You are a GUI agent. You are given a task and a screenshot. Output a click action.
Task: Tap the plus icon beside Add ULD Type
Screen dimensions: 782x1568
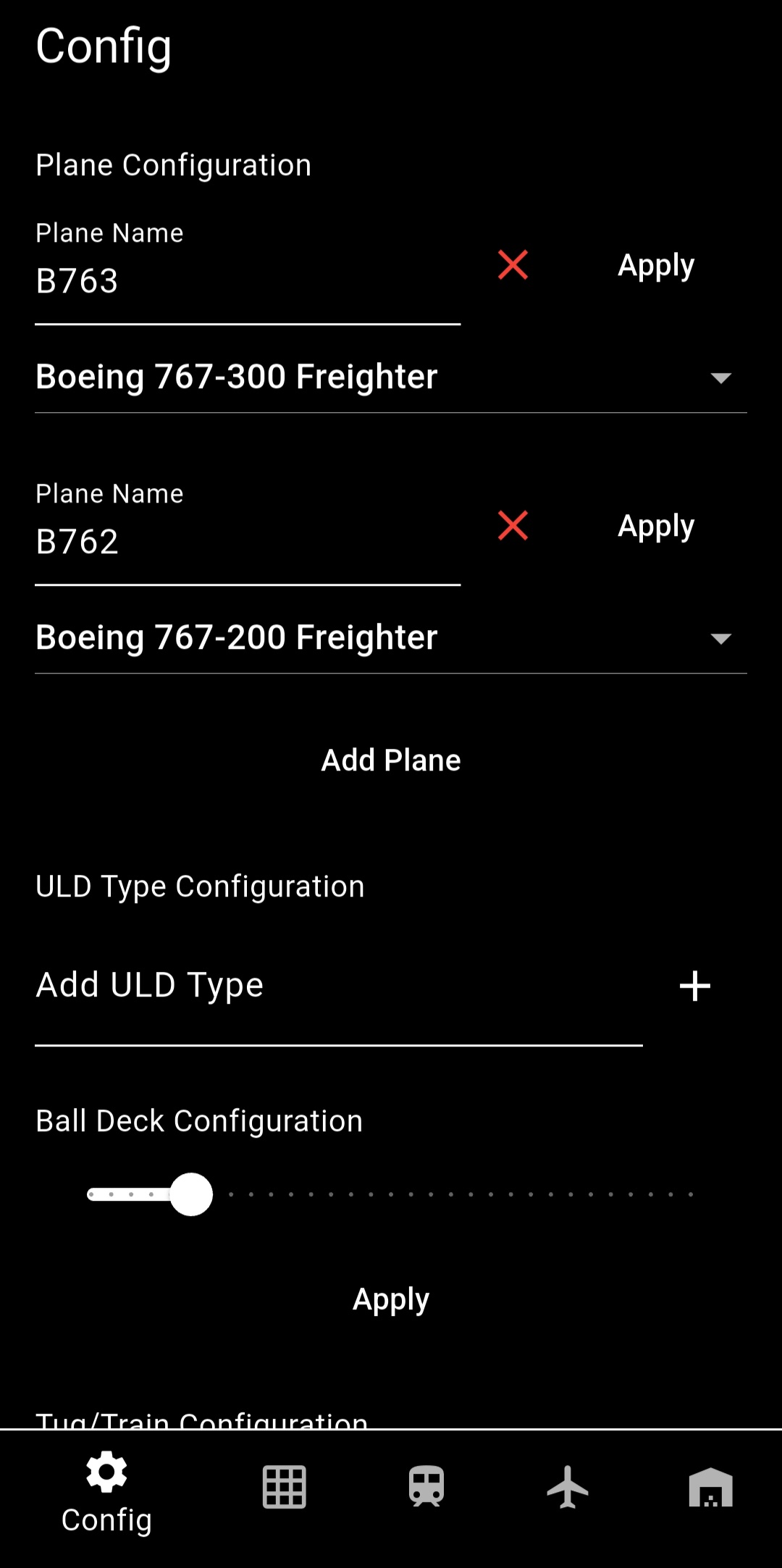click(694, 985)
